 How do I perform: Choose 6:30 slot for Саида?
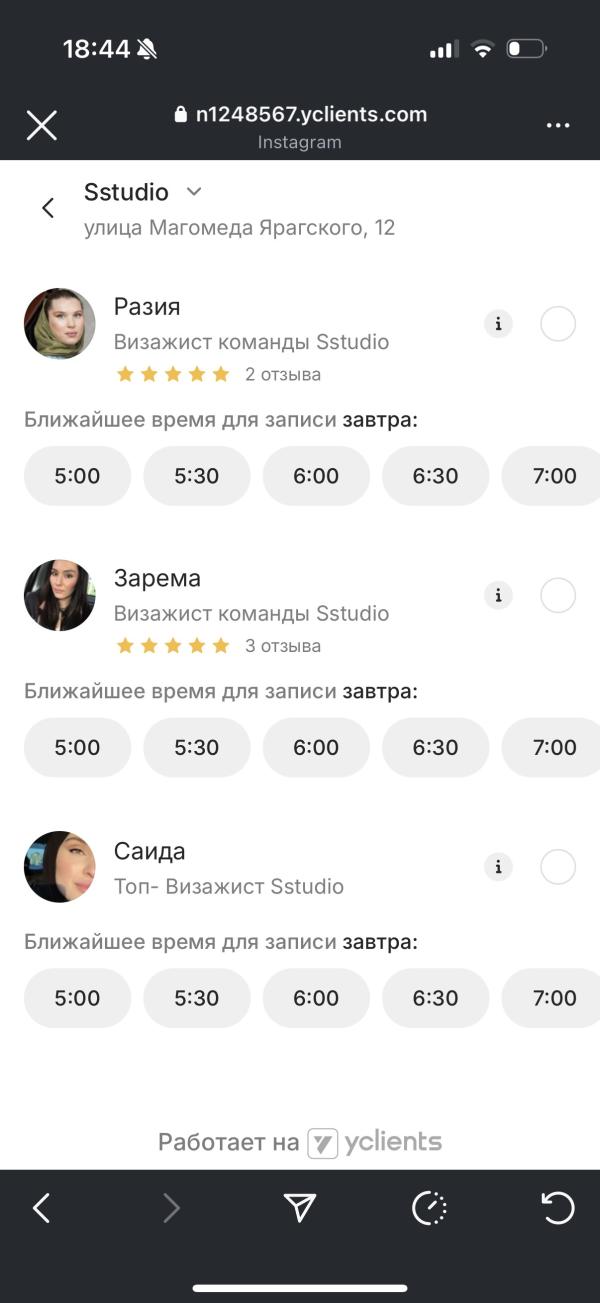(x=435, y=998)
